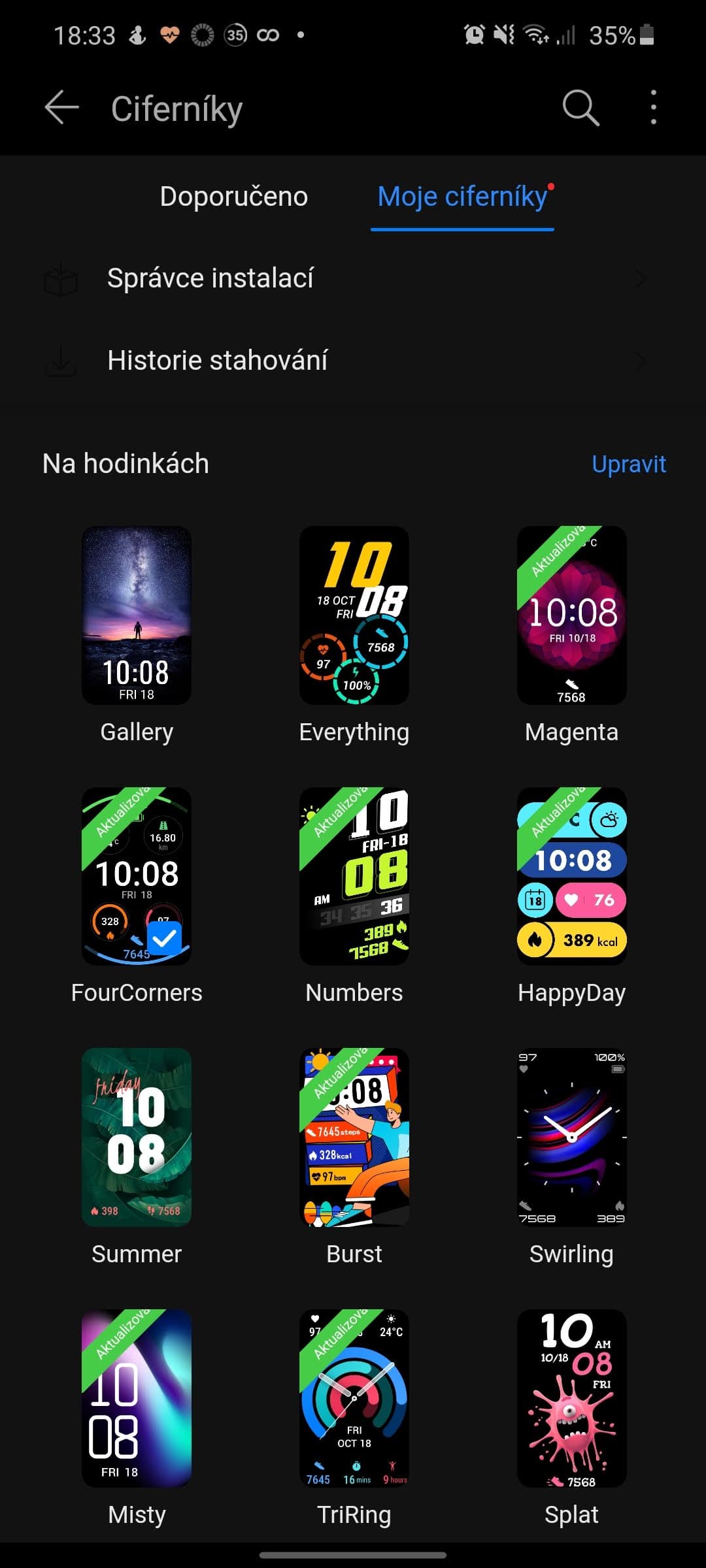Open the Magenta watch face
The width and height of the screenshot is (706, 1568).
point(572,615)
